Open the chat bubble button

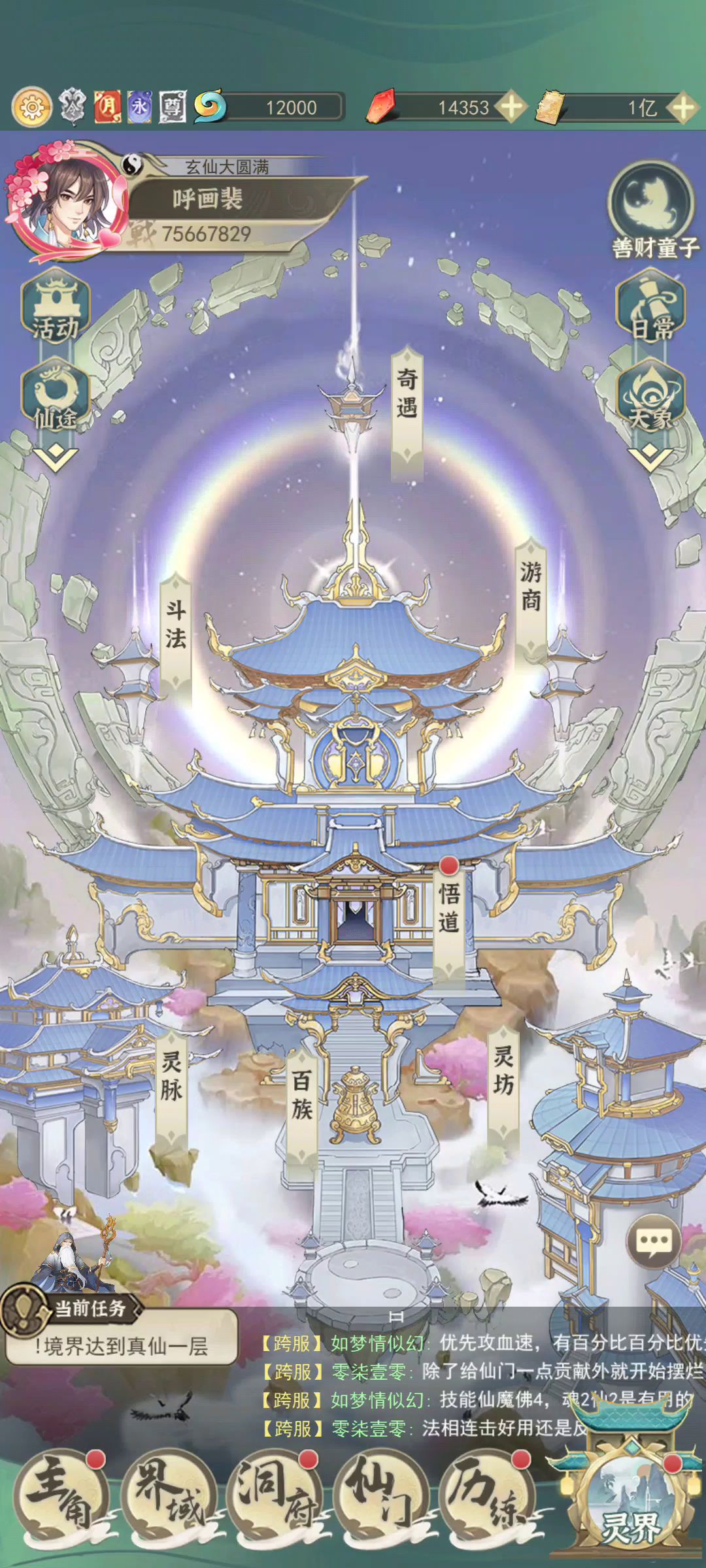pyautogui.click(x=654, y=1241)
